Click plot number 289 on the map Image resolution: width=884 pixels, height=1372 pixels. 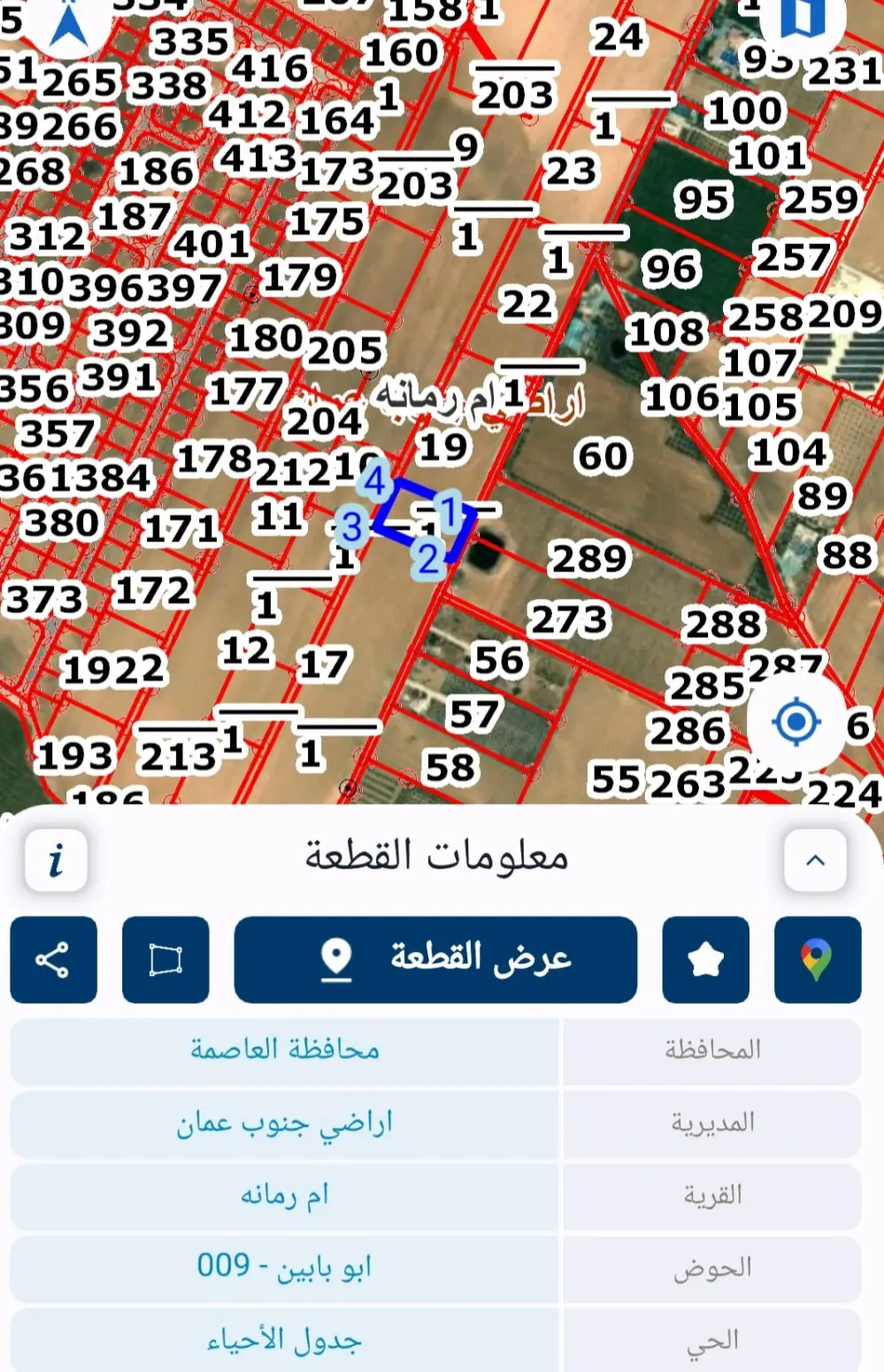[x=588, y=557]
